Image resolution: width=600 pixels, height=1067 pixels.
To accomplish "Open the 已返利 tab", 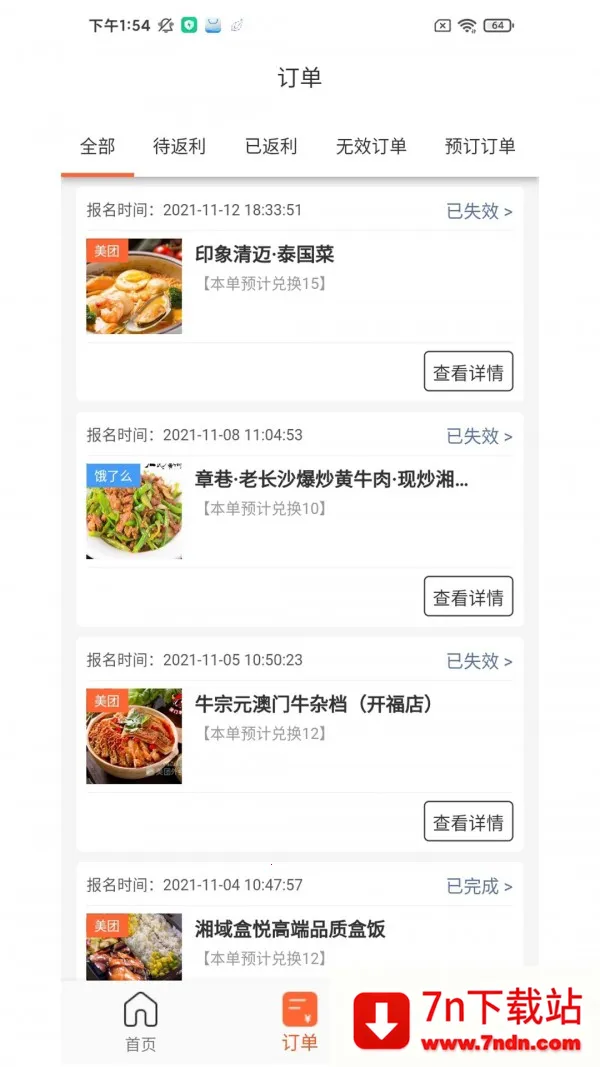I will pos(271,146).
